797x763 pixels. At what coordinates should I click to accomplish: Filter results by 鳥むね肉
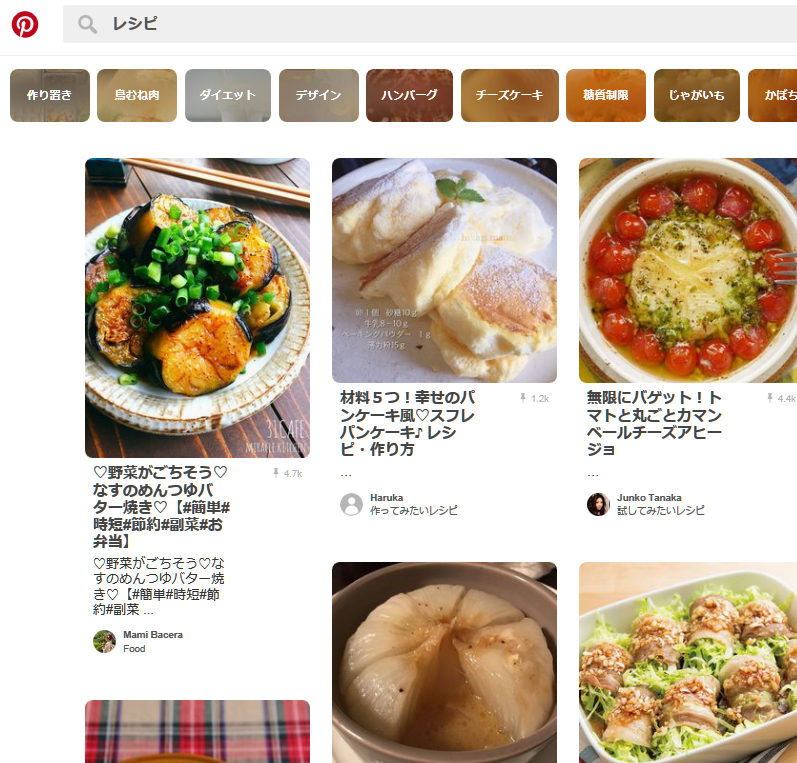pos(137,95)
